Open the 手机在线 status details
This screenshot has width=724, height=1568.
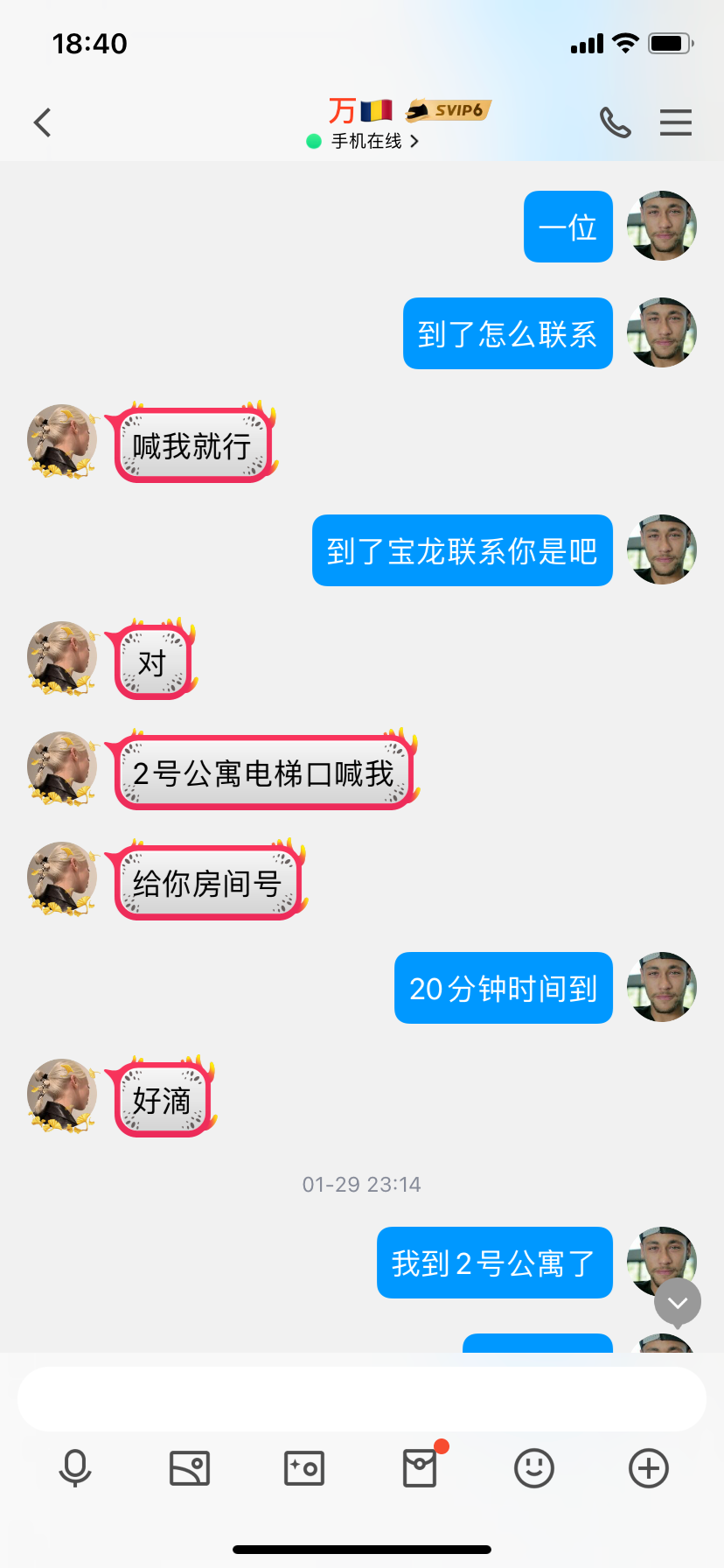pos(365,141)
